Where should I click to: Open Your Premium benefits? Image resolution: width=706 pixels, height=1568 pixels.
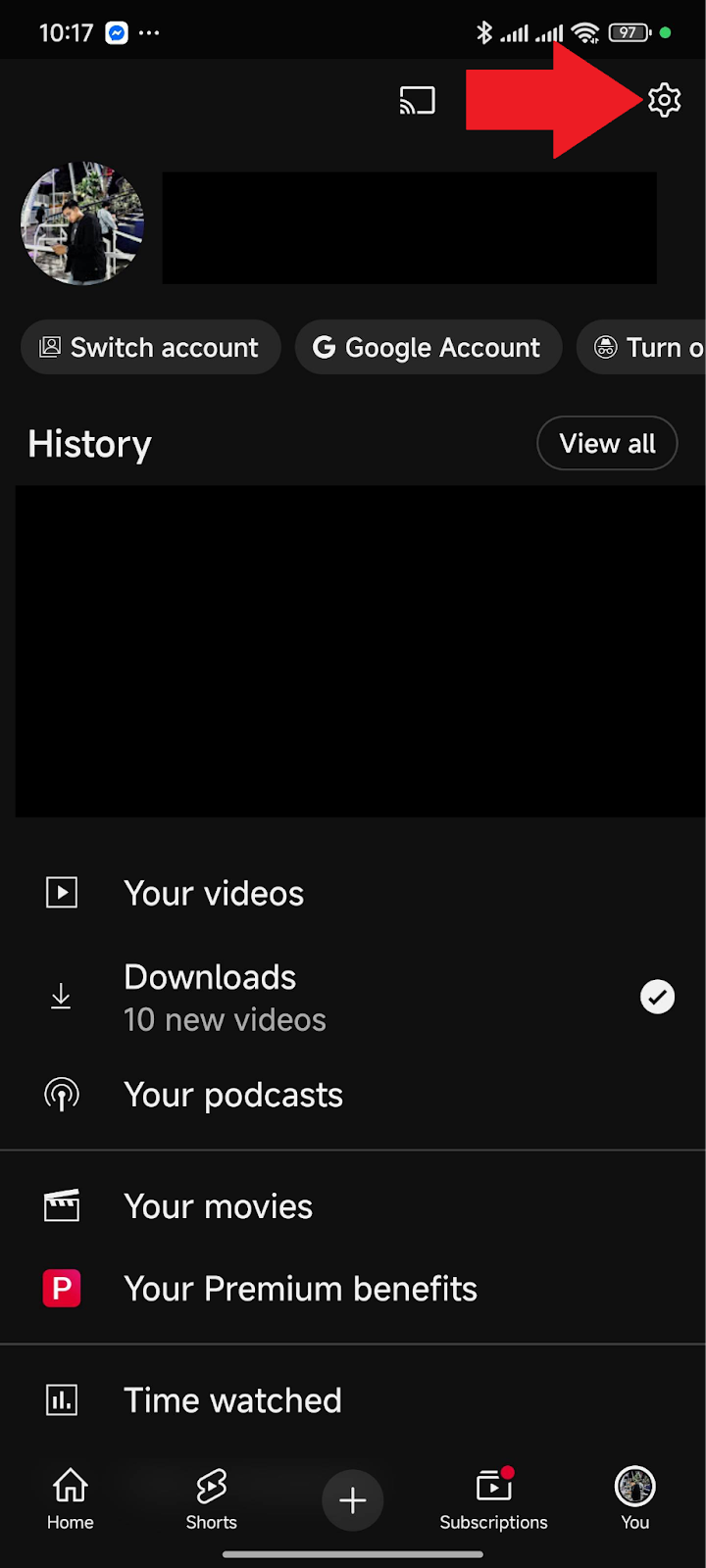click(x=353, y=1289)
